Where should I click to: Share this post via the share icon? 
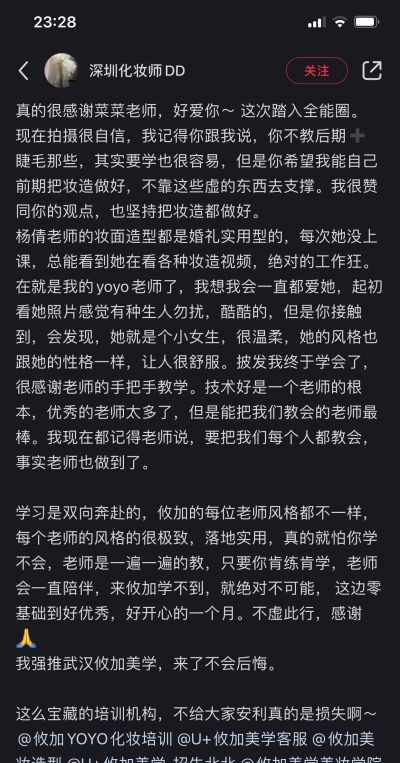click(x=372, y=71)
